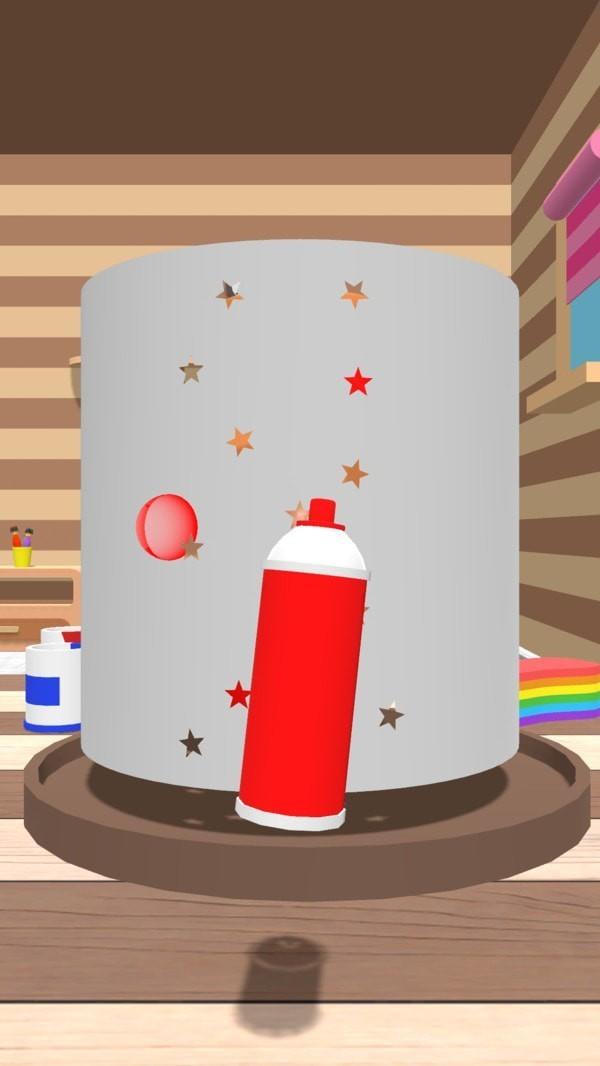Tap the red spray paint can
The height and width of the screenshot is (1066, 600).
pos(303,680)
